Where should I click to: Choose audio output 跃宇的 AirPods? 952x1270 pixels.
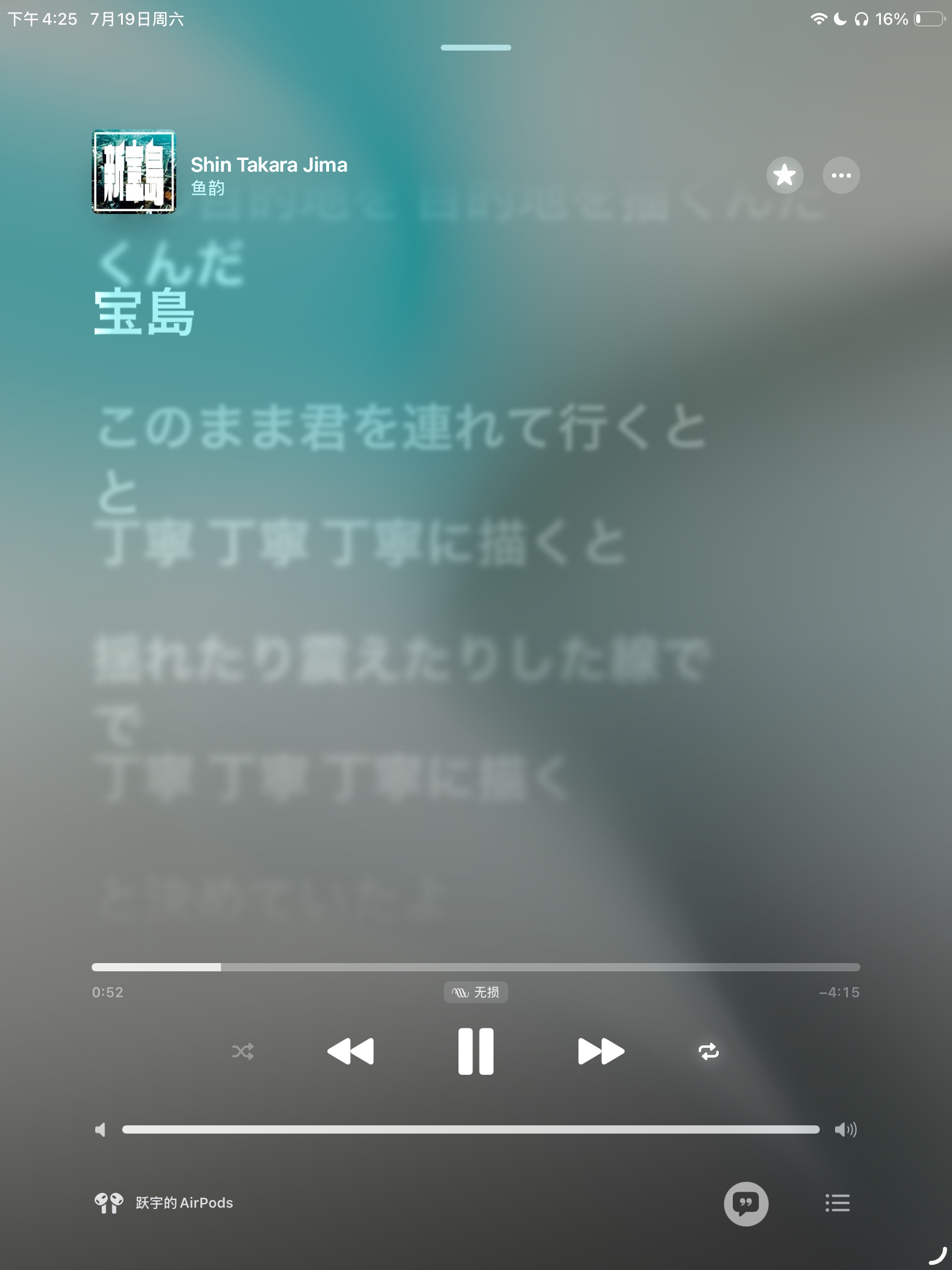[x=165, y=1203]
